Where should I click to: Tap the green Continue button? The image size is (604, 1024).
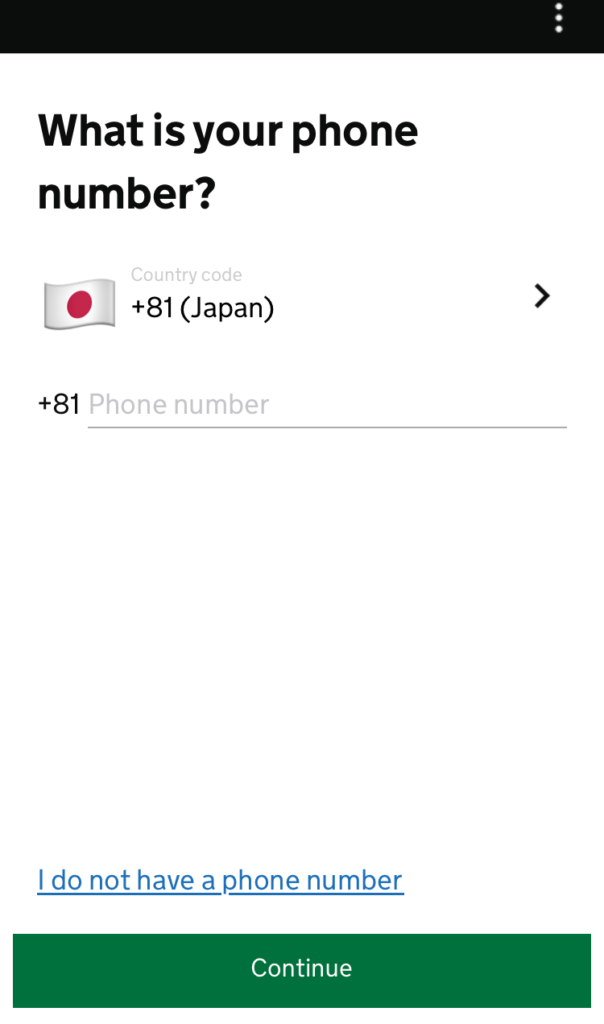[x=302, y=969]
